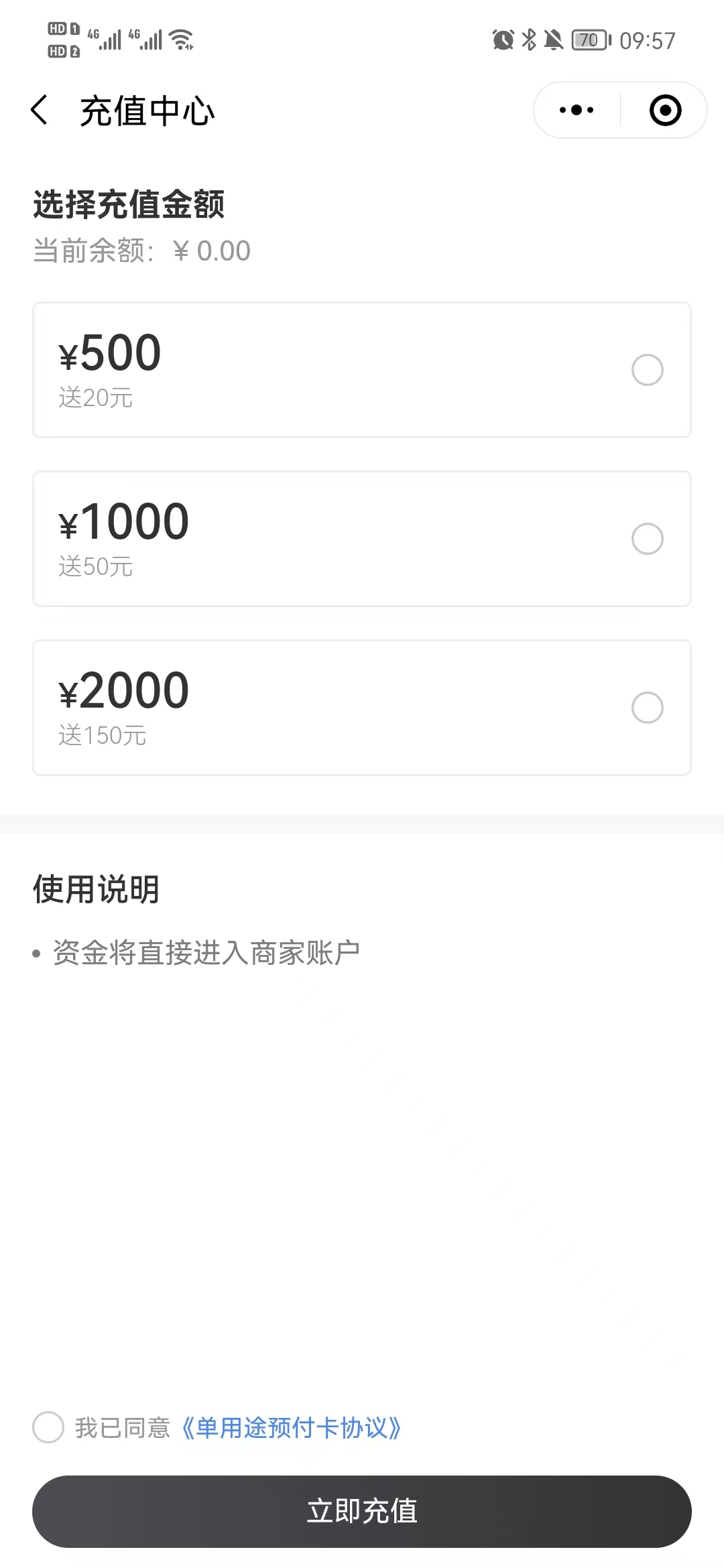Image resolution: width=724 pixels, height=1568 pixels.
Task: Select the ¥500 recharge option
Action: click(647, 369)
